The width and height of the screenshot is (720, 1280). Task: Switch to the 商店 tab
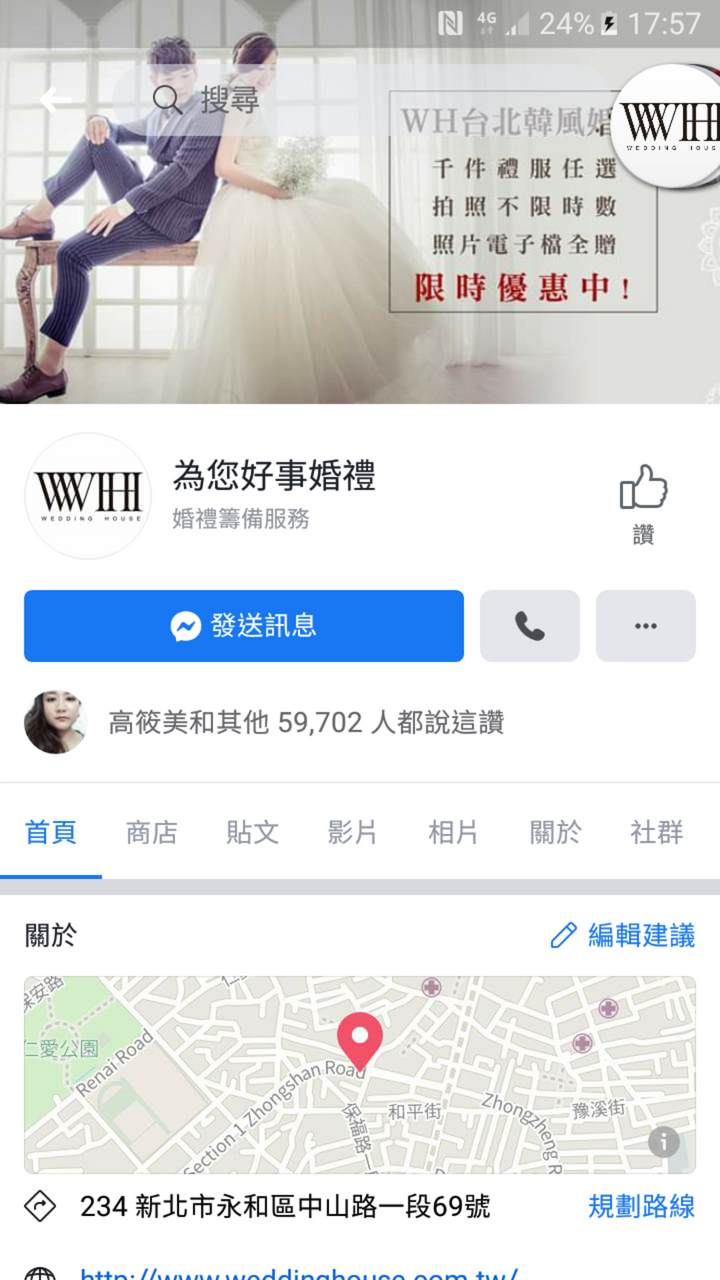(x=152, y=832)
